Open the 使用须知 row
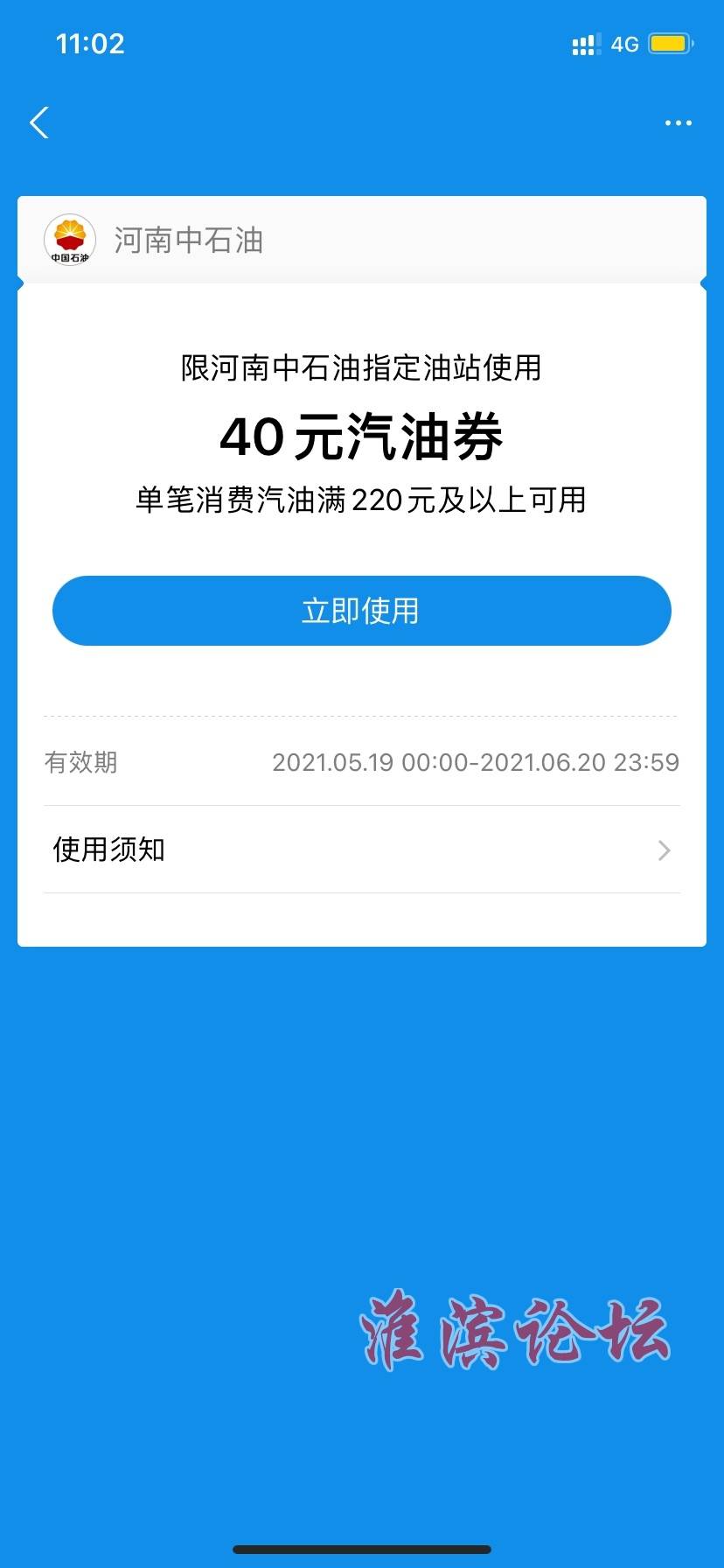The width and height of the screenshot is (724, 1568). pos(361,850)
